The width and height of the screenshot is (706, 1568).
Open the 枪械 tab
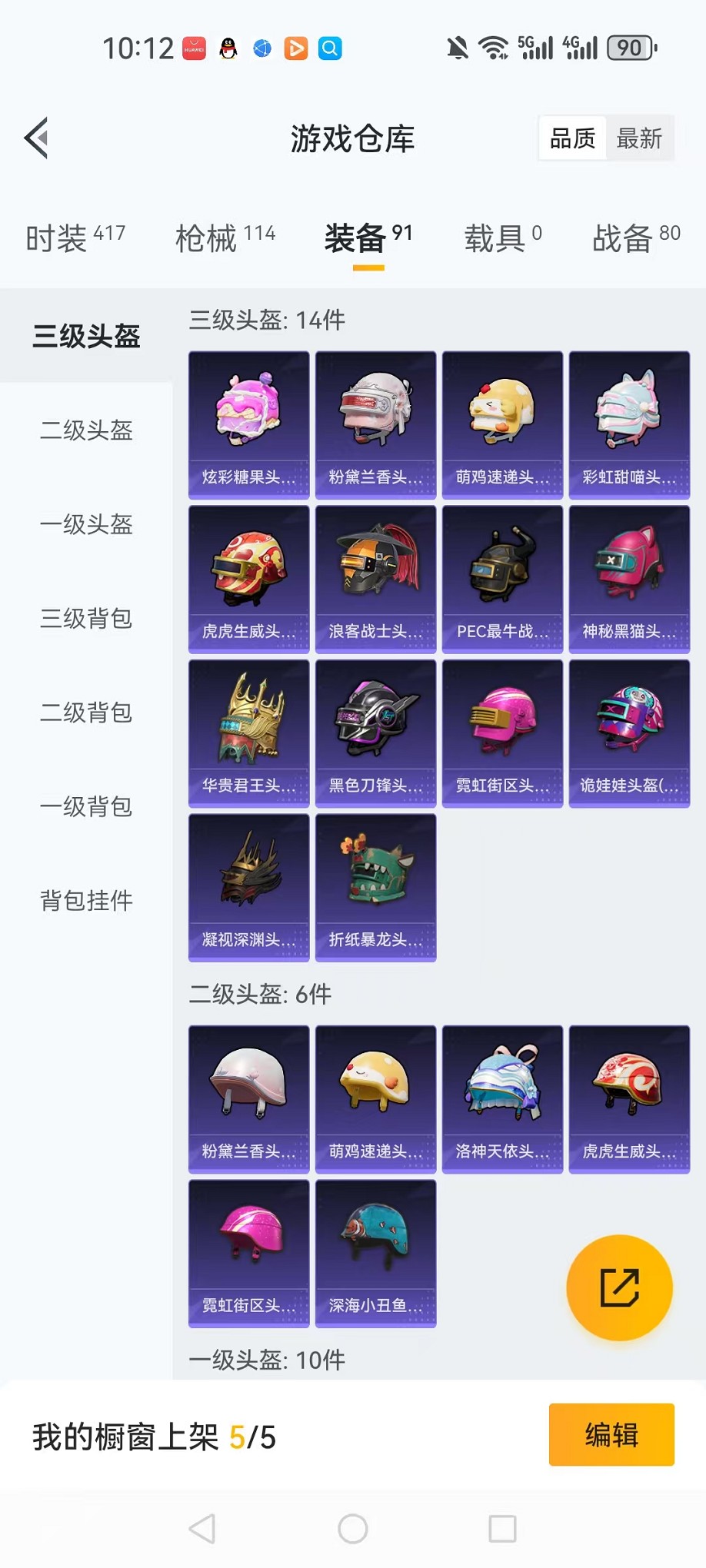[x=225, y=238]
